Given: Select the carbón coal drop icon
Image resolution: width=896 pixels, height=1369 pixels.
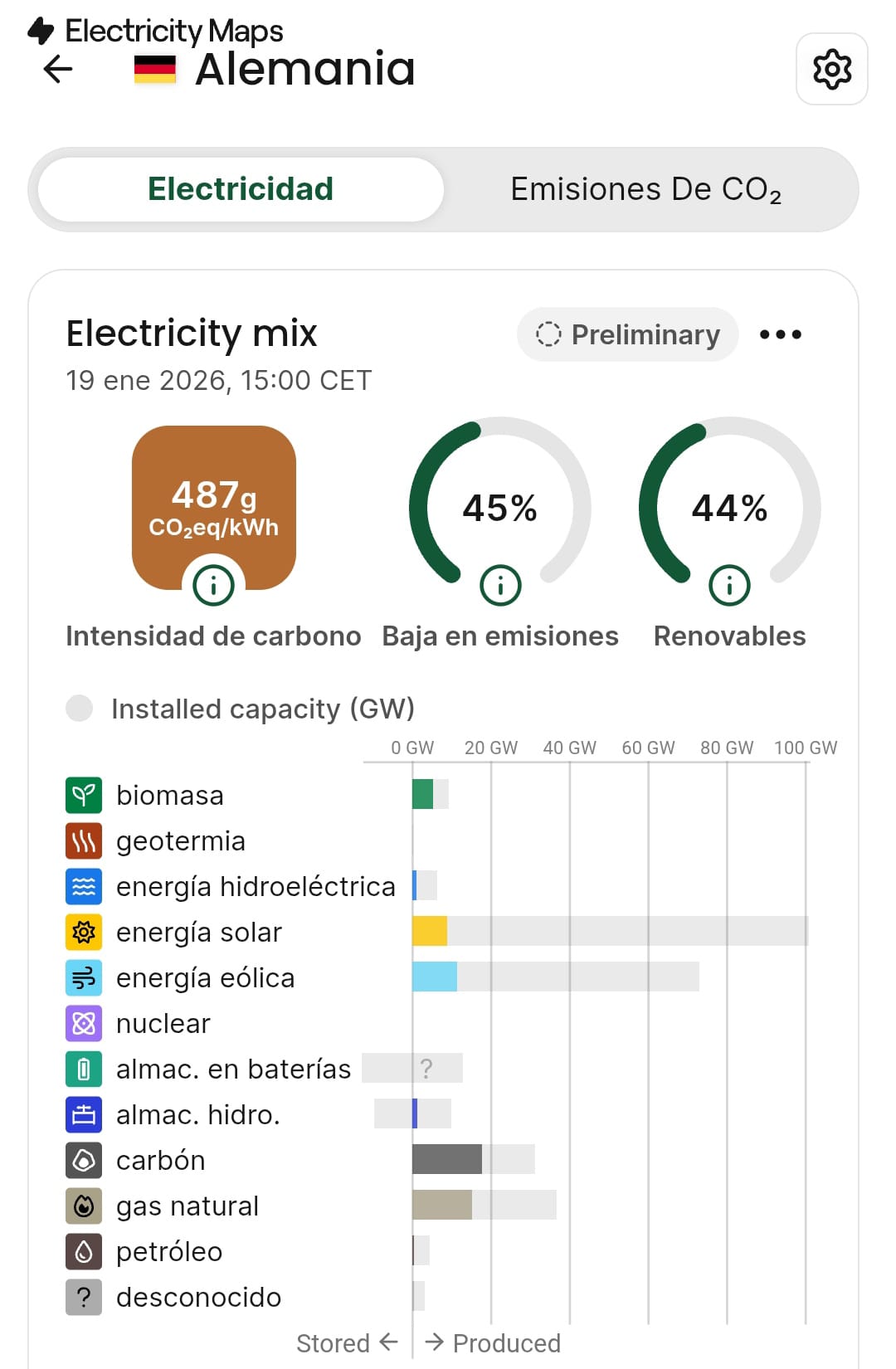Looking at the screenshot, I should click(82, 1160).
